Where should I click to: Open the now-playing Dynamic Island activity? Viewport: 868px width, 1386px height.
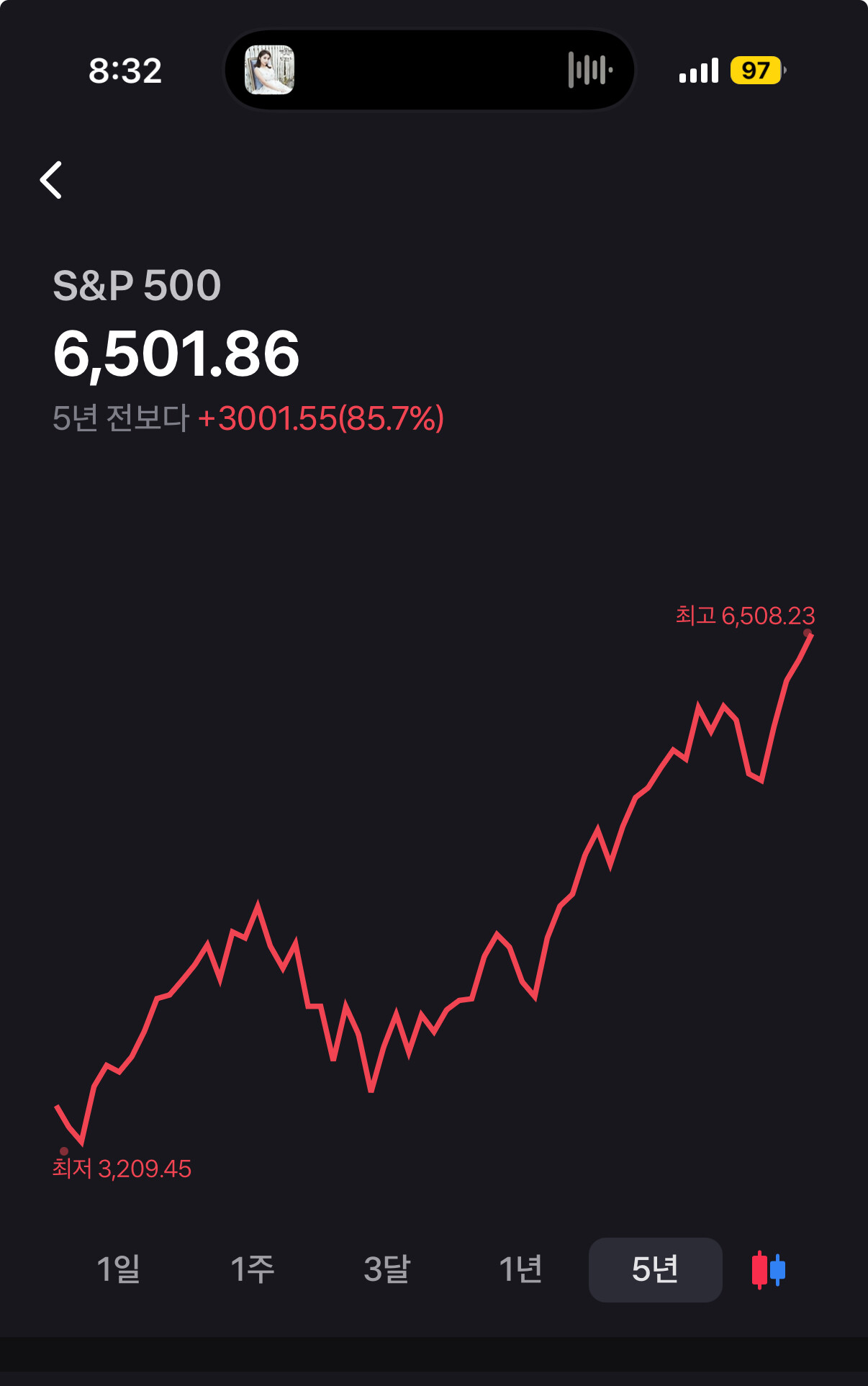point(430,71)
